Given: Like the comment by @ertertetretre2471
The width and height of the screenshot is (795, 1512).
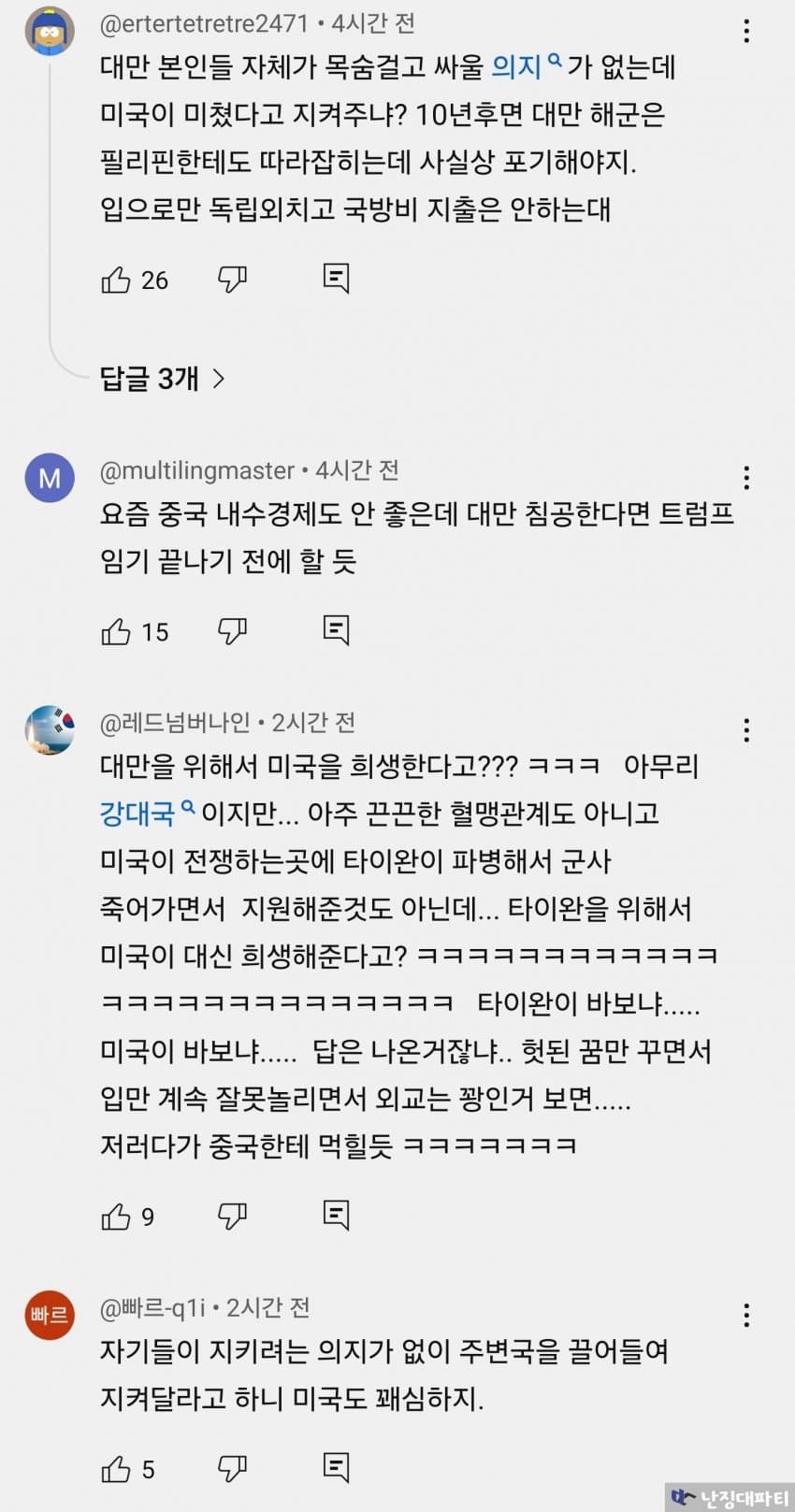Looking at the screenshot, I should coord(116,280).
